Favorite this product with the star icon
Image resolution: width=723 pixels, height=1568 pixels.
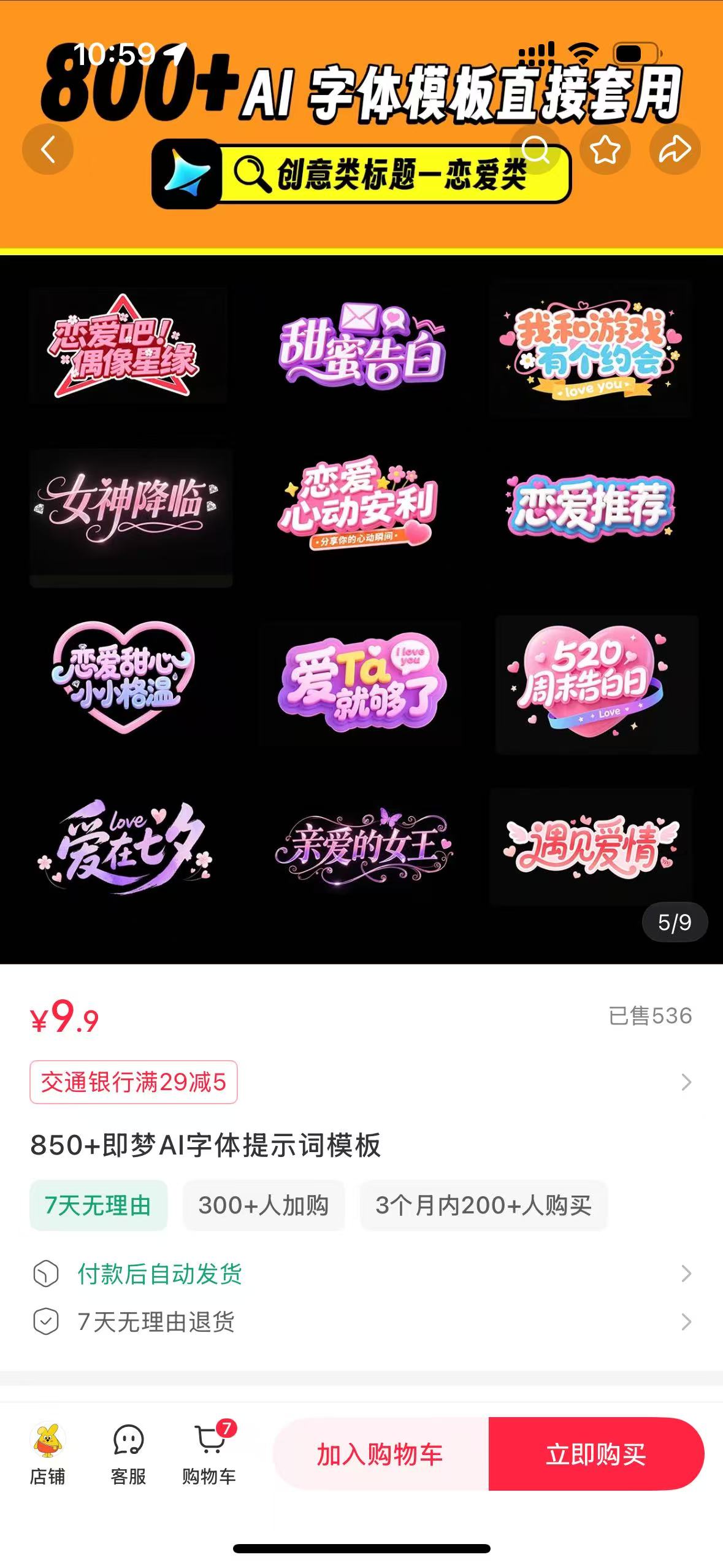(x=605, y=149)
